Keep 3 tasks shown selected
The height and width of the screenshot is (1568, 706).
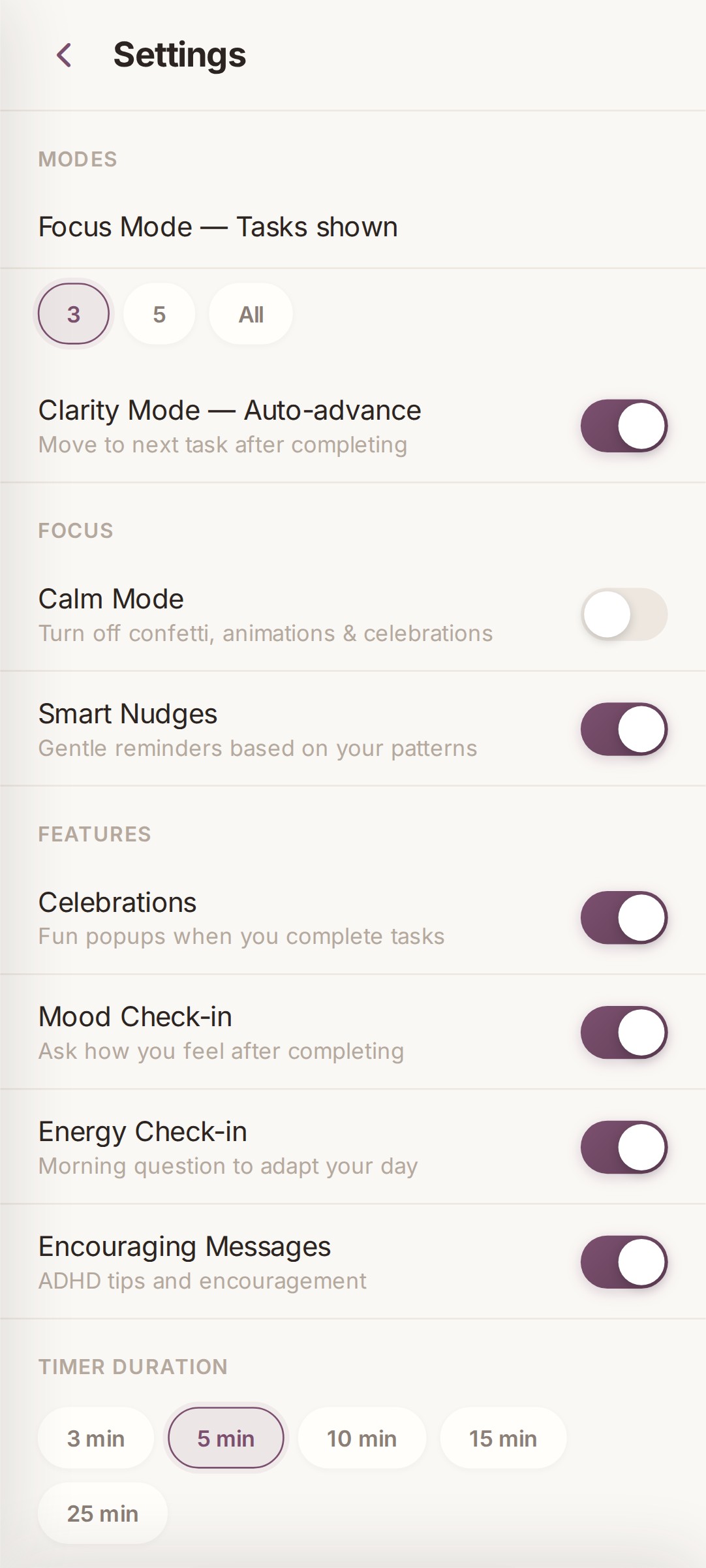(73, 314)
